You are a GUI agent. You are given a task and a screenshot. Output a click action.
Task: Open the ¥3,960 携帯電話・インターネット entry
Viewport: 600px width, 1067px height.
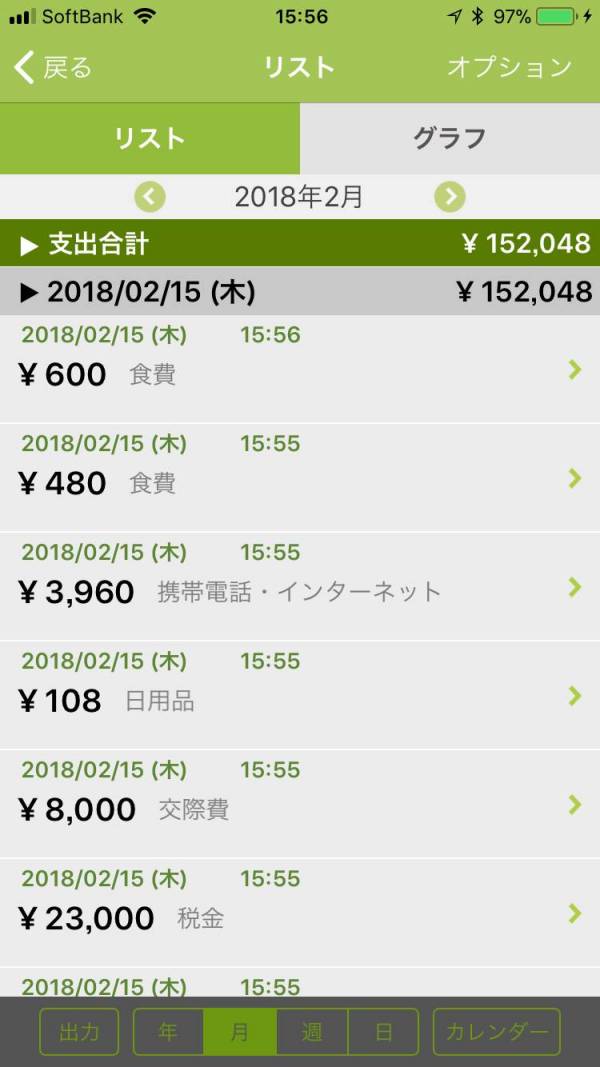(300, 587)
